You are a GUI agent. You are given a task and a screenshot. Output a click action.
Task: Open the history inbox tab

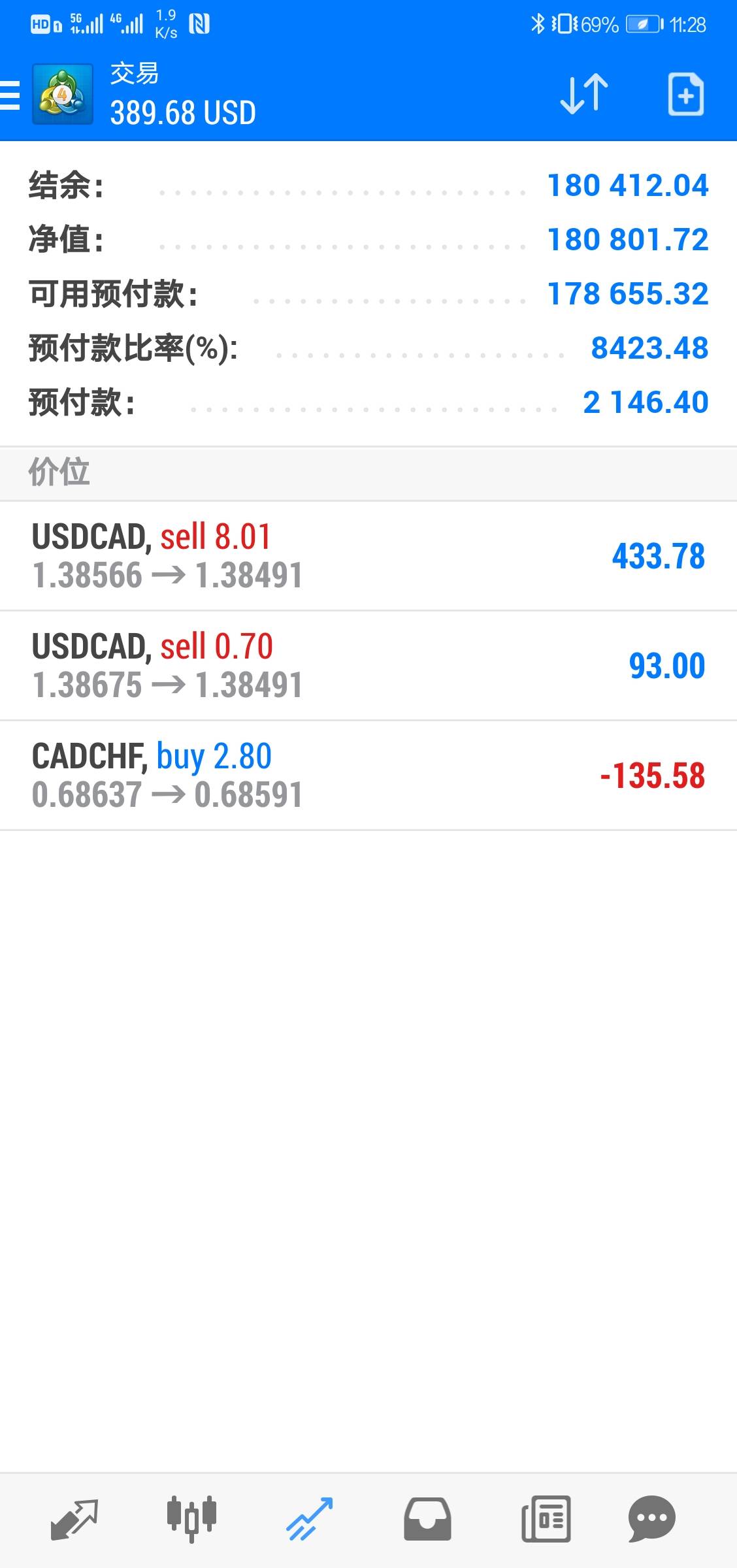[x=427, y=1518]
